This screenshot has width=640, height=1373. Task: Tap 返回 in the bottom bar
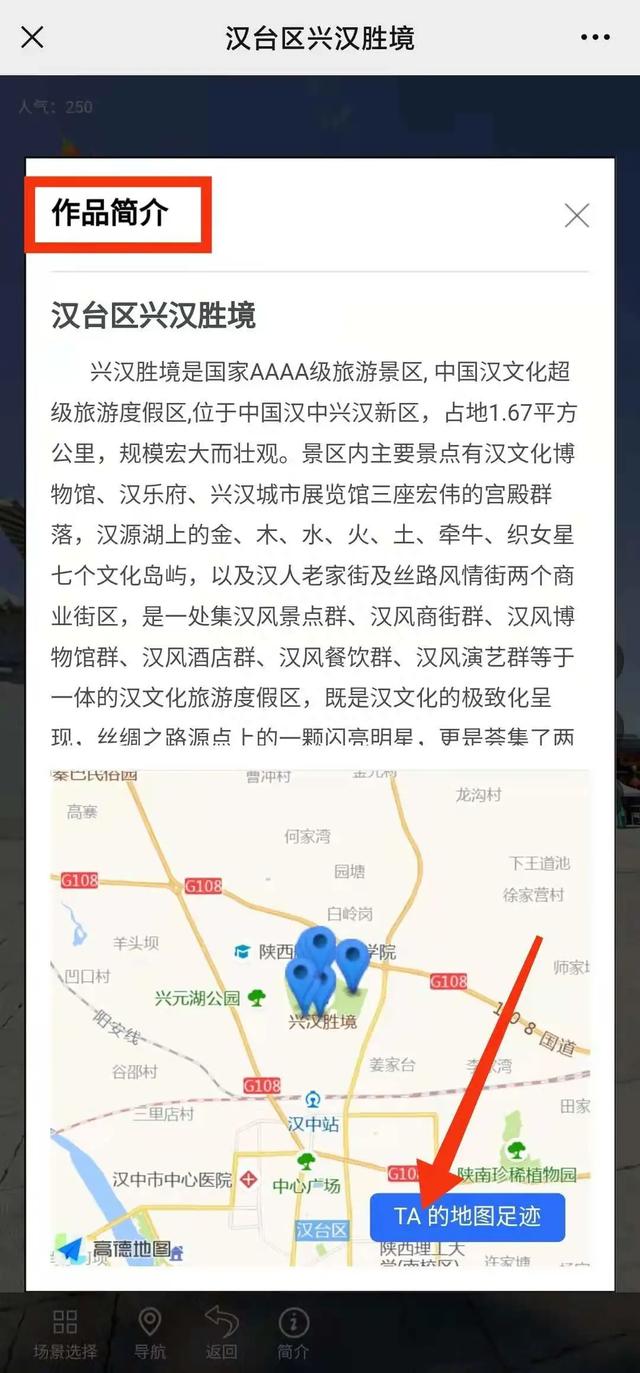tap(221, 1335)
